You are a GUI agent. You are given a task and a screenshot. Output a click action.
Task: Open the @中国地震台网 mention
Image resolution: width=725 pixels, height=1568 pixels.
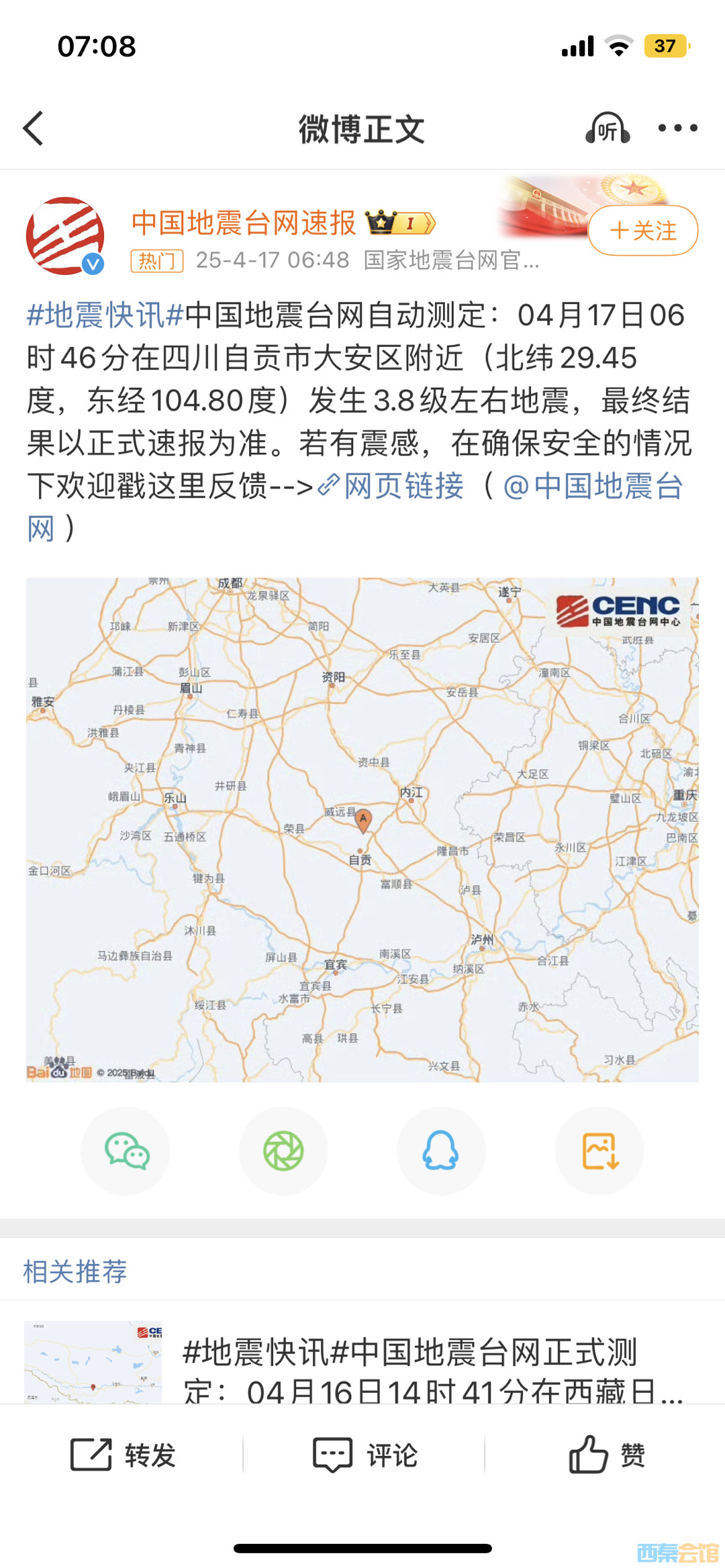(593, 486)
